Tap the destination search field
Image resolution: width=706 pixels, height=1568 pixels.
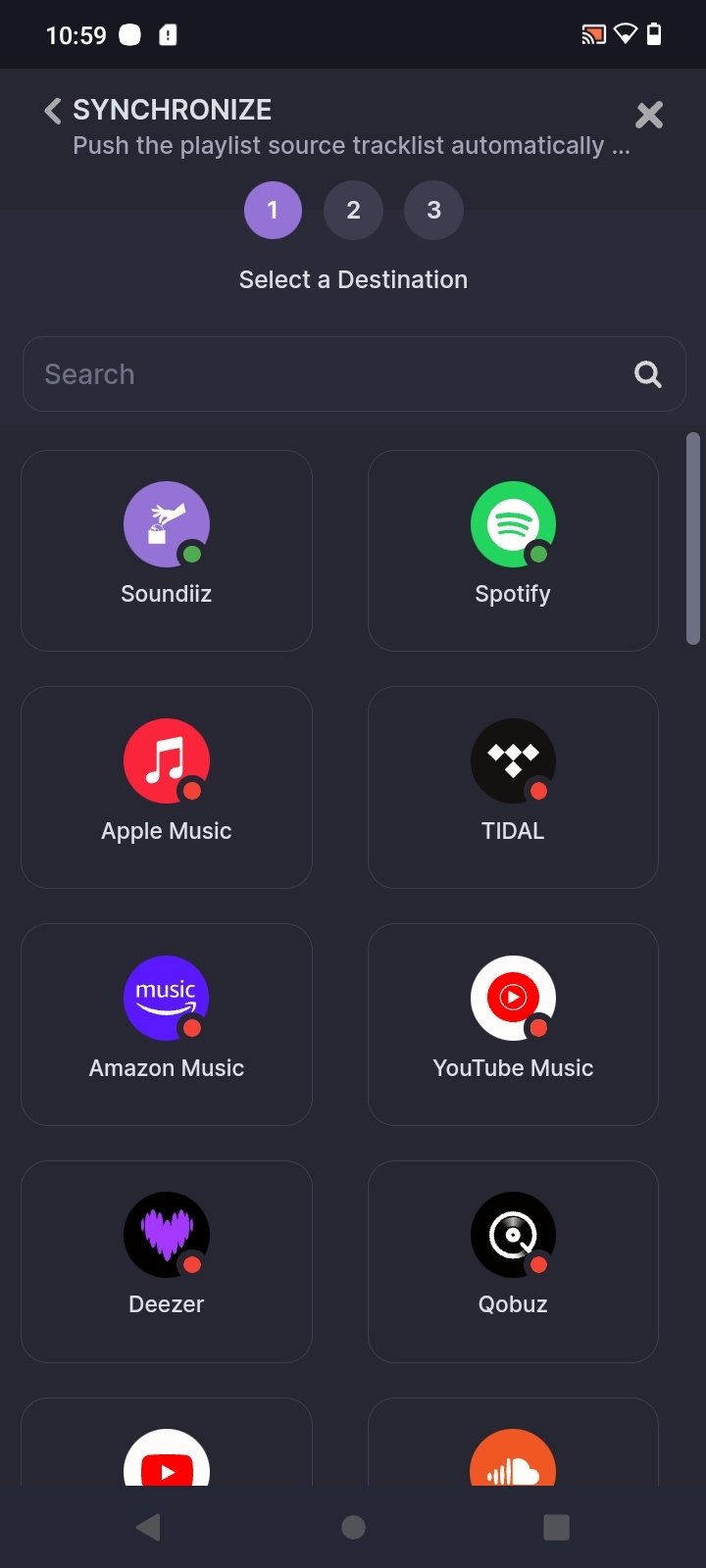(354, 374)
